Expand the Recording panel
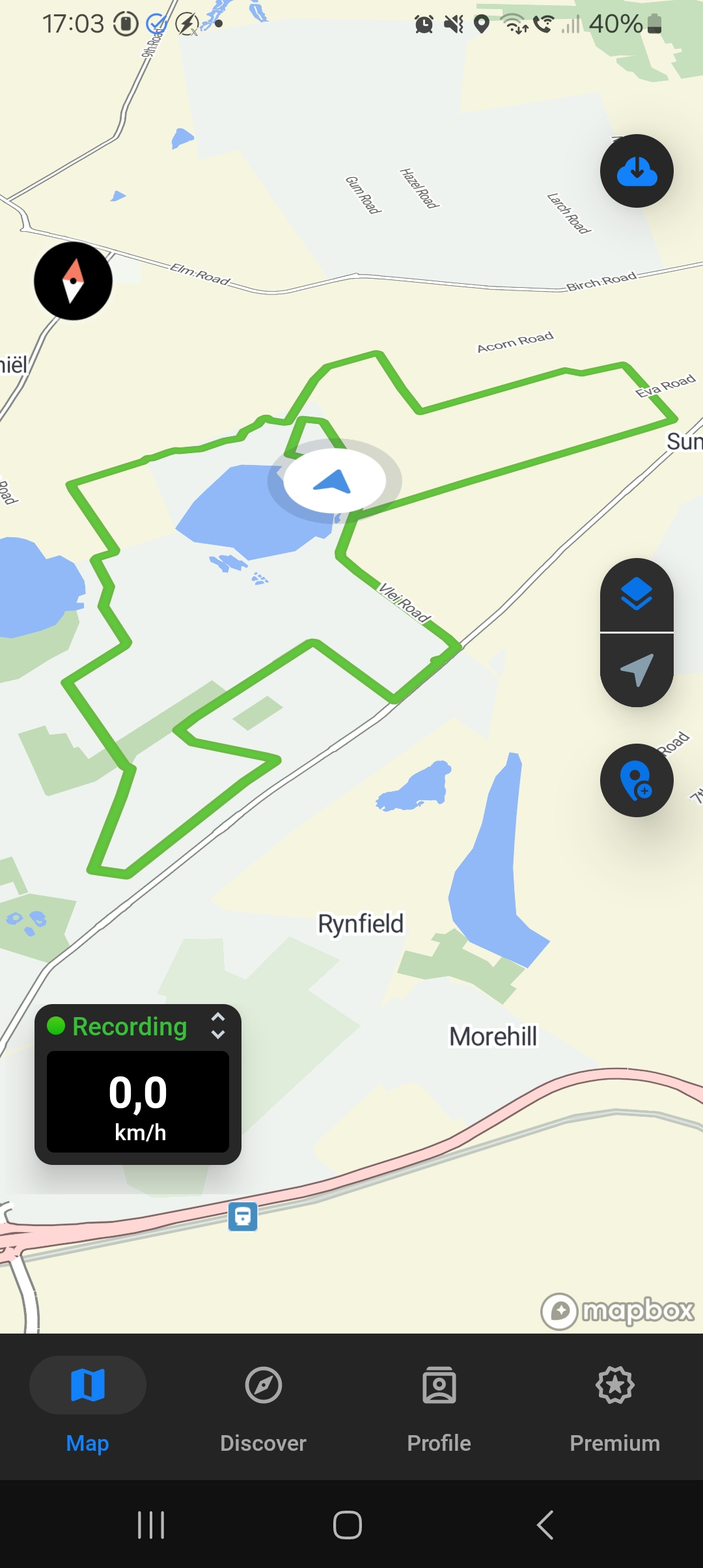The image size is (703, 1568). (218, 1026)
